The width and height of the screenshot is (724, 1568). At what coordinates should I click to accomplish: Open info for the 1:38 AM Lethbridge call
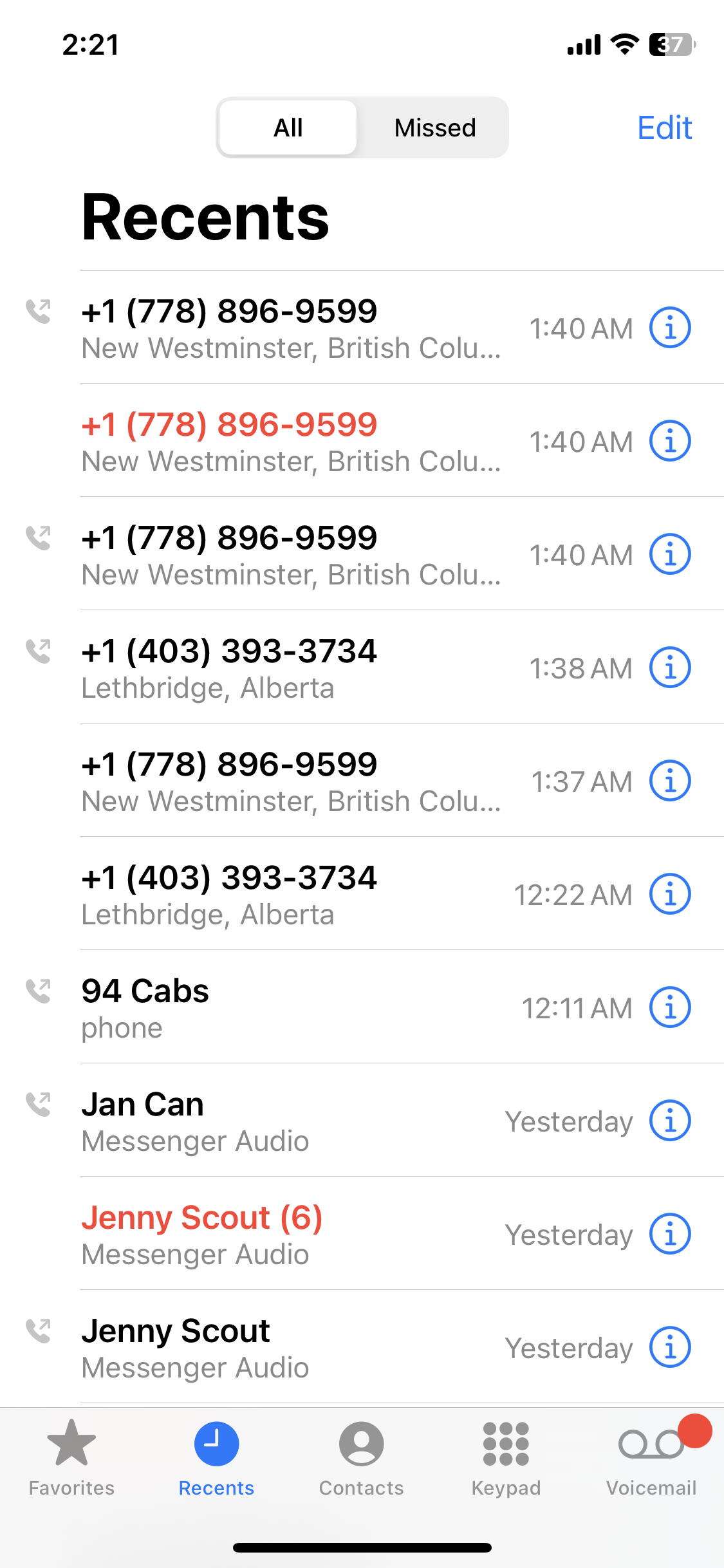670,667
